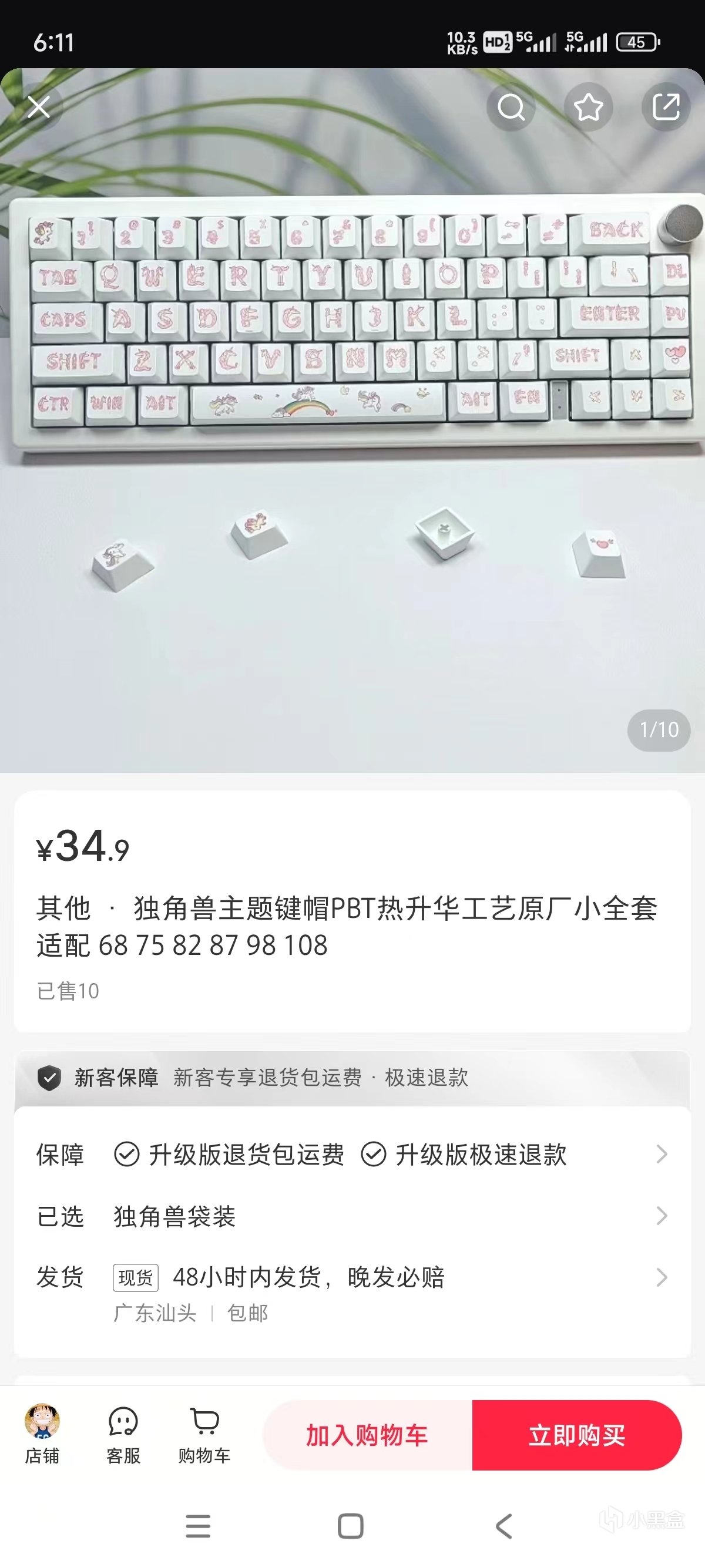
Task: Close the product detail page
Action: [39, 107]
